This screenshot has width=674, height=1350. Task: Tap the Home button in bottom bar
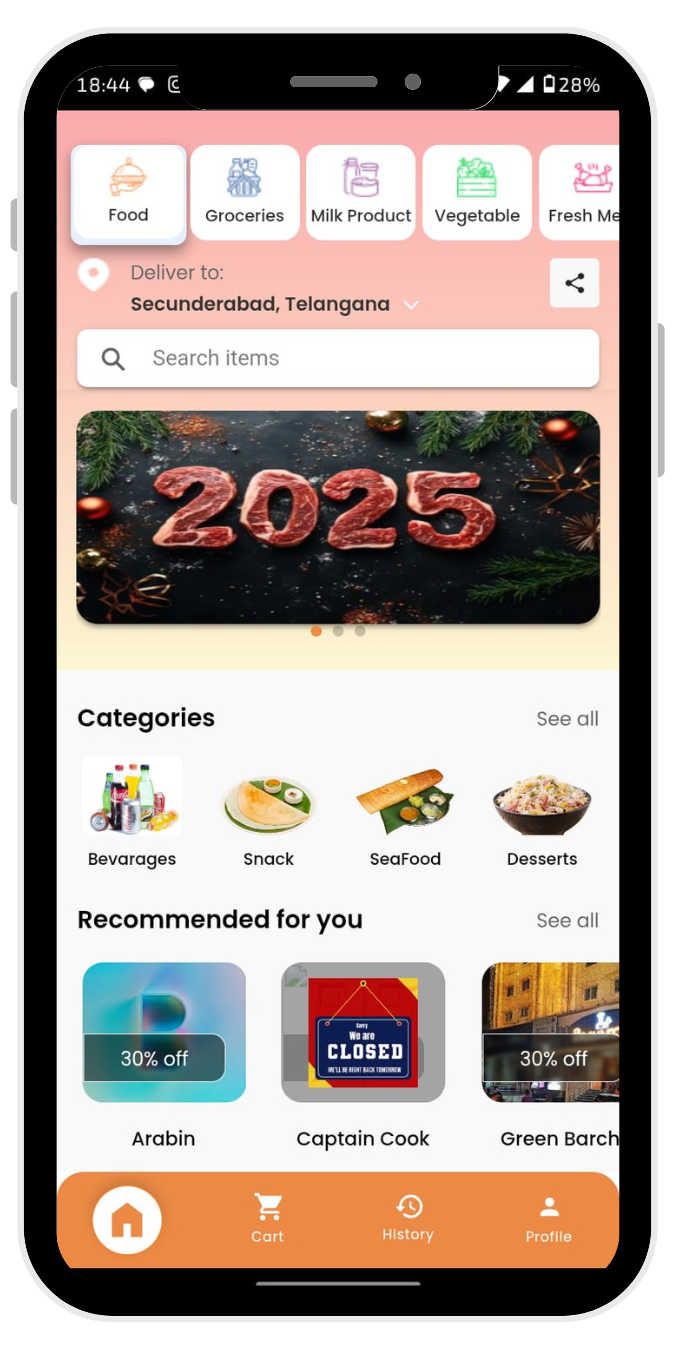tap(127, 1219)
